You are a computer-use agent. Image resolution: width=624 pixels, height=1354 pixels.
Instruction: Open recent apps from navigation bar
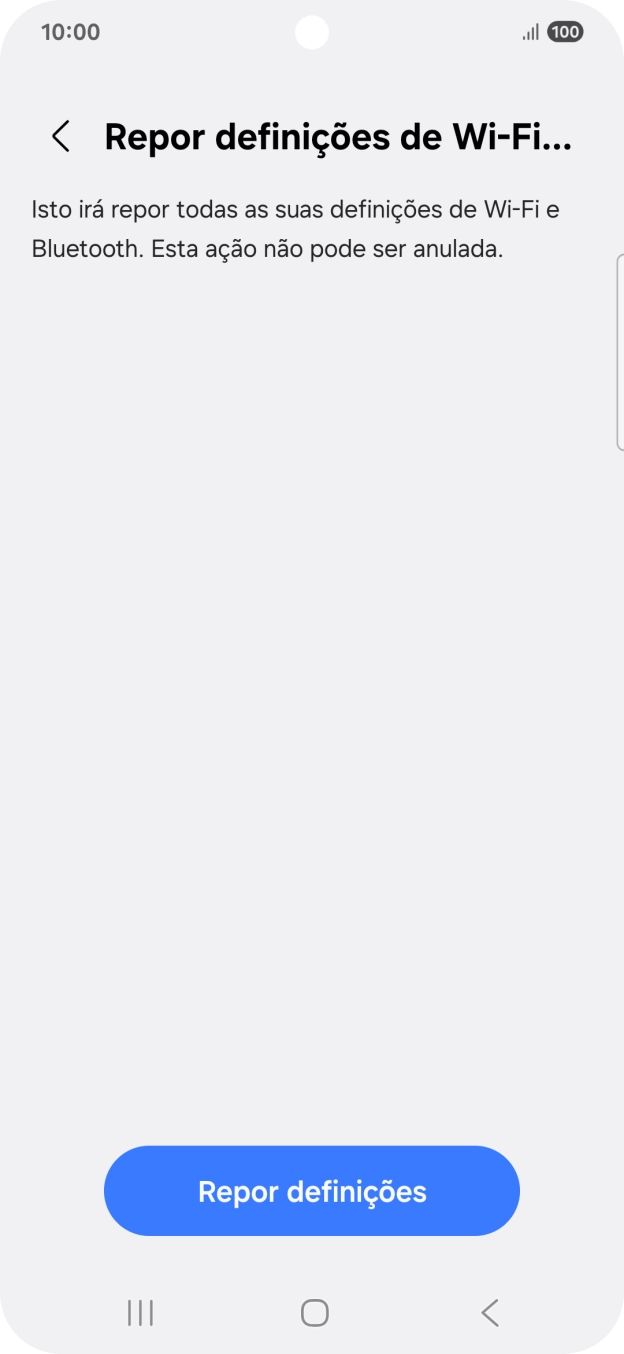point(140,1313)
